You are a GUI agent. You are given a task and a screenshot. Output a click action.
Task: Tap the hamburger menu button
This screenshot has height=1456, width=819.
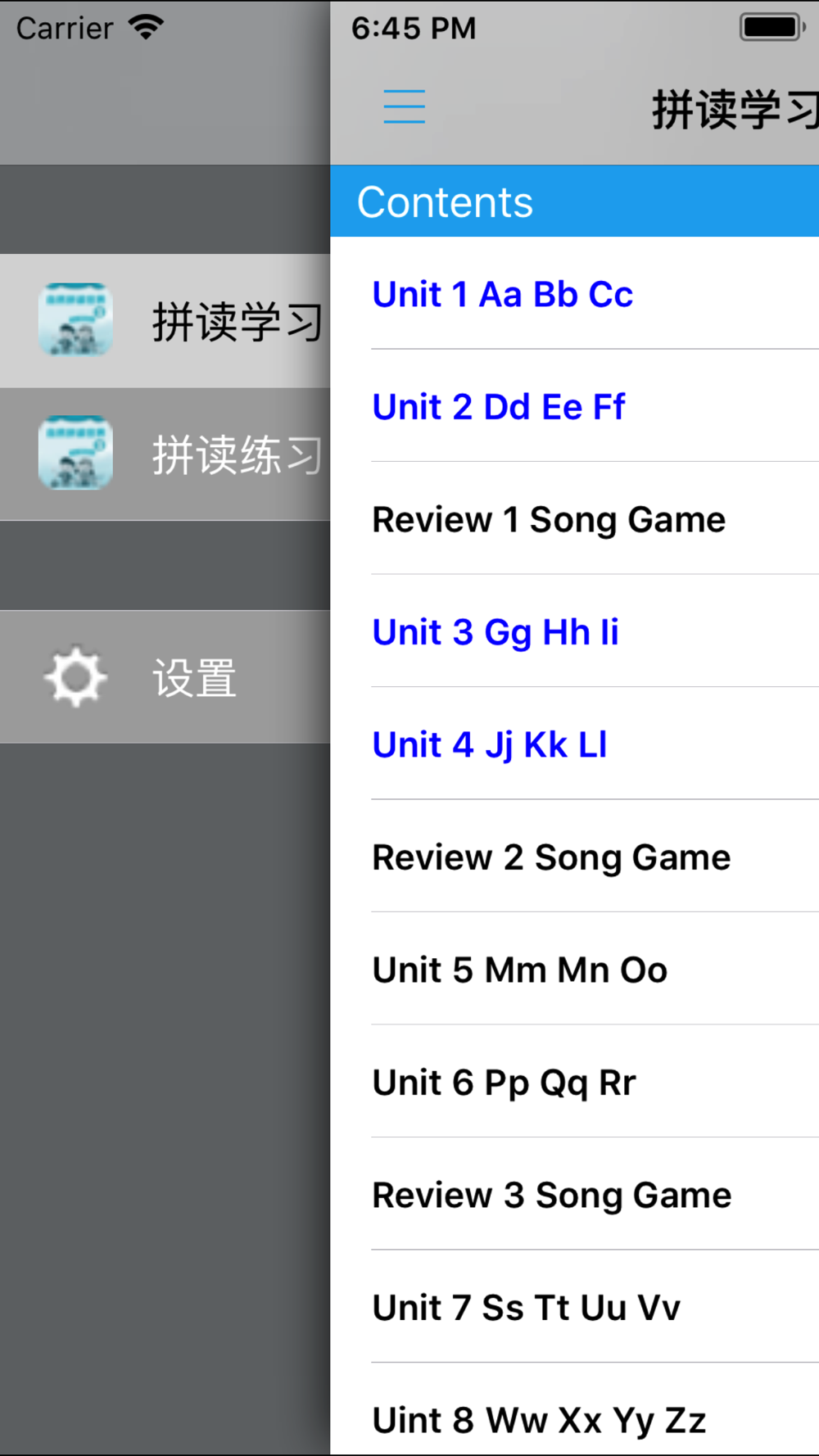[405, 106]
